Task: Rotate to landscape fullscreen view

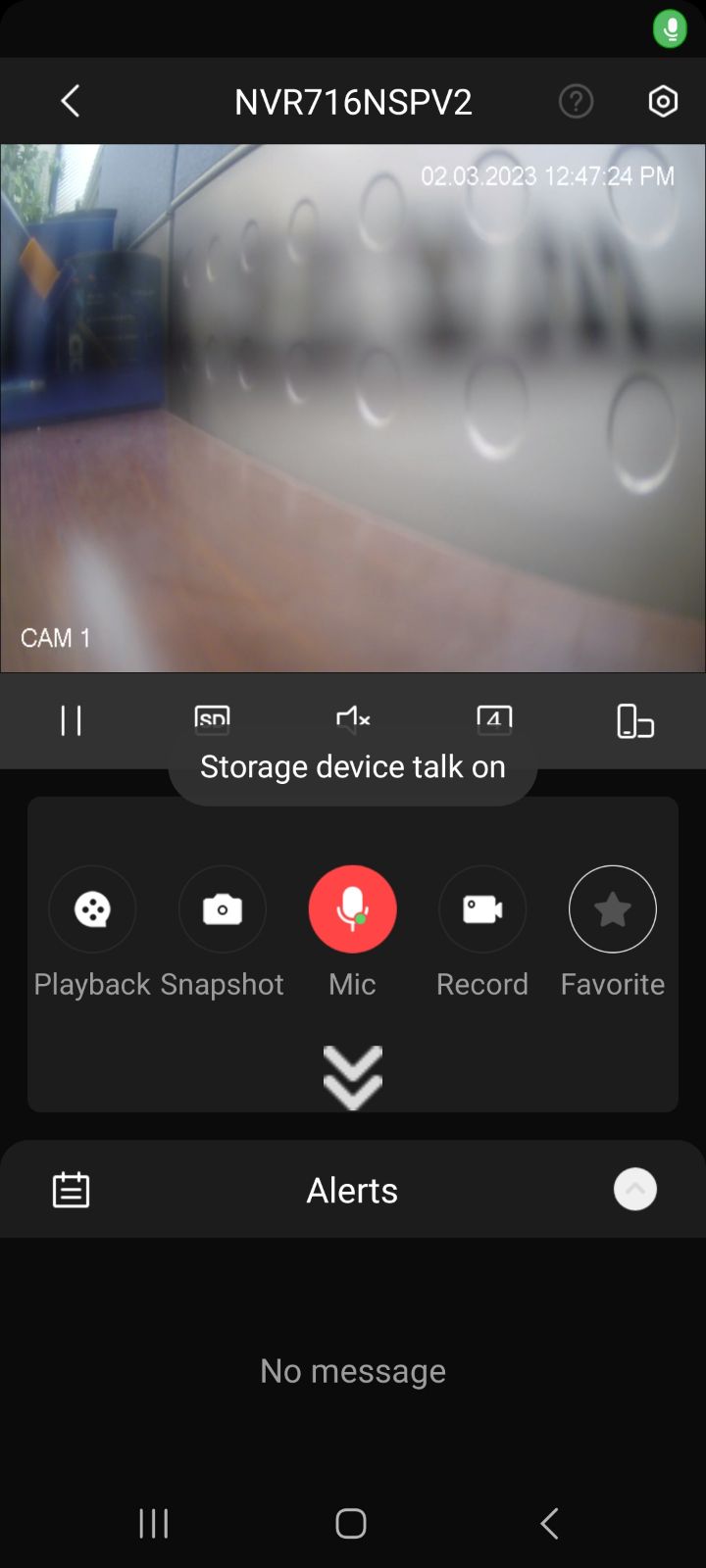Action: pyautogui.click(x=634, y=721)
